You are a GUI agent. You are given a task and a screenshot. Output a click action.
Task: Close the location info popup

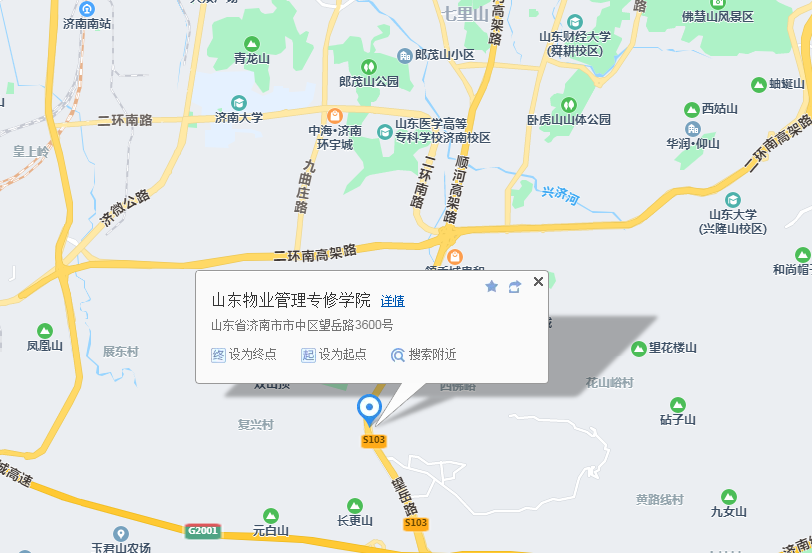point(538,282)
